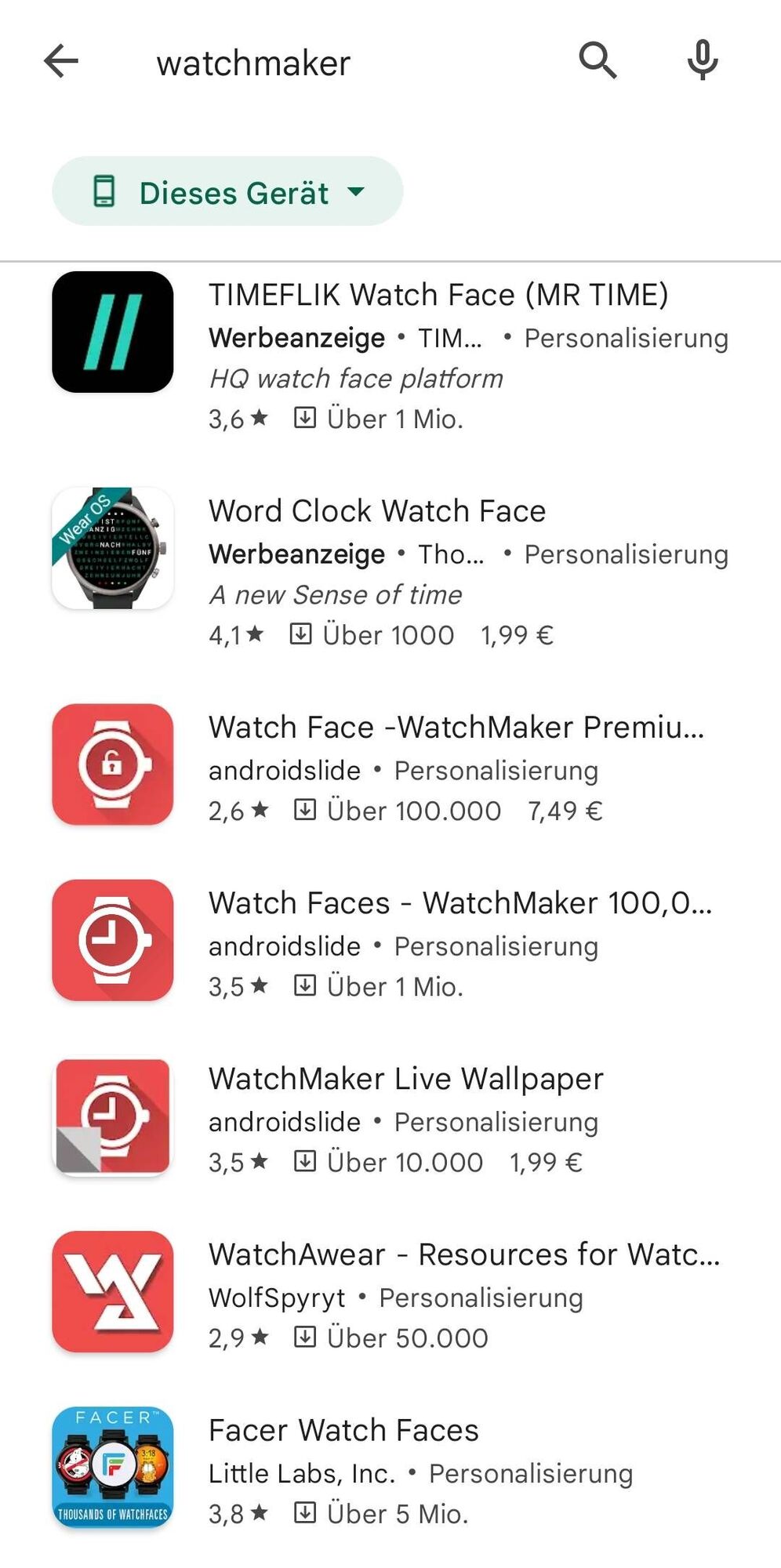Open TIMEFLIK Watch Face (MR TIME)
The width and height of the screenshot is (781, 1568).
pyautogui.click(x=438, y=296)
